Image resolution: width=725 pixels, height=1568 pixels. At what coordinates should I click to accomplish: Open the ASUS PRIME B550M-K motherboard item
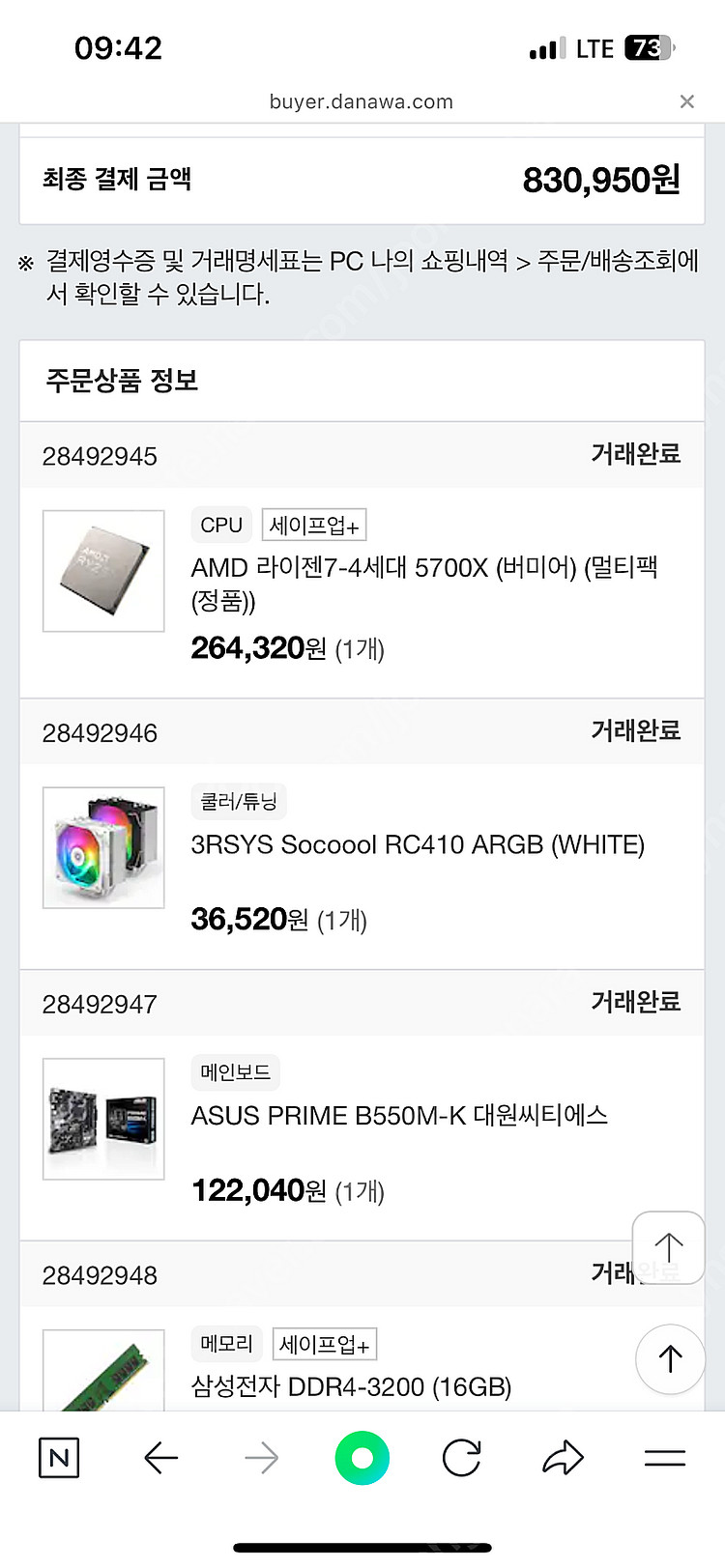pyautogui.click(x=399, y=1116)
